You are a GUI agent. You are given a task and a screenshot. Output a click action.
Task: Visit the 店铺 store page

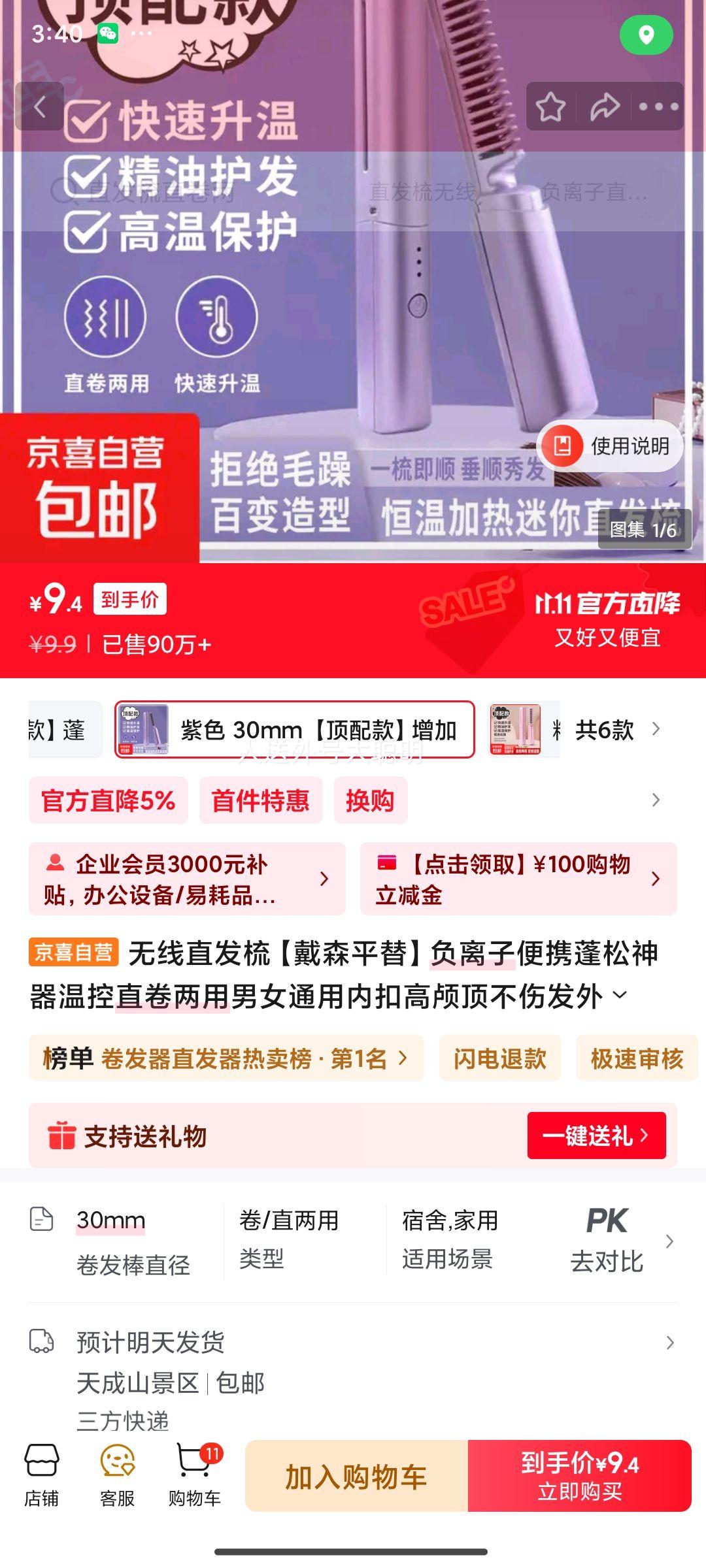pyautogui.click(x=42, y=1475)
